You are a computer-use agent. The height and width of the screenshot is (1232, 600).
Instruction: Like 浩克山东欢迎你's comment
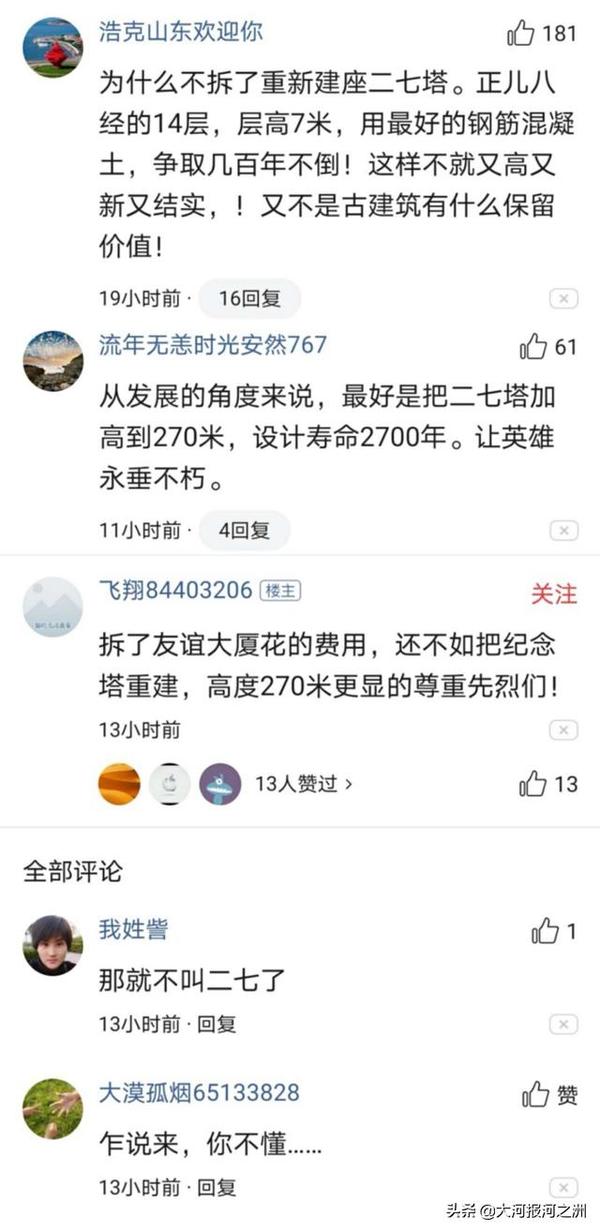(x=522, y=33)
